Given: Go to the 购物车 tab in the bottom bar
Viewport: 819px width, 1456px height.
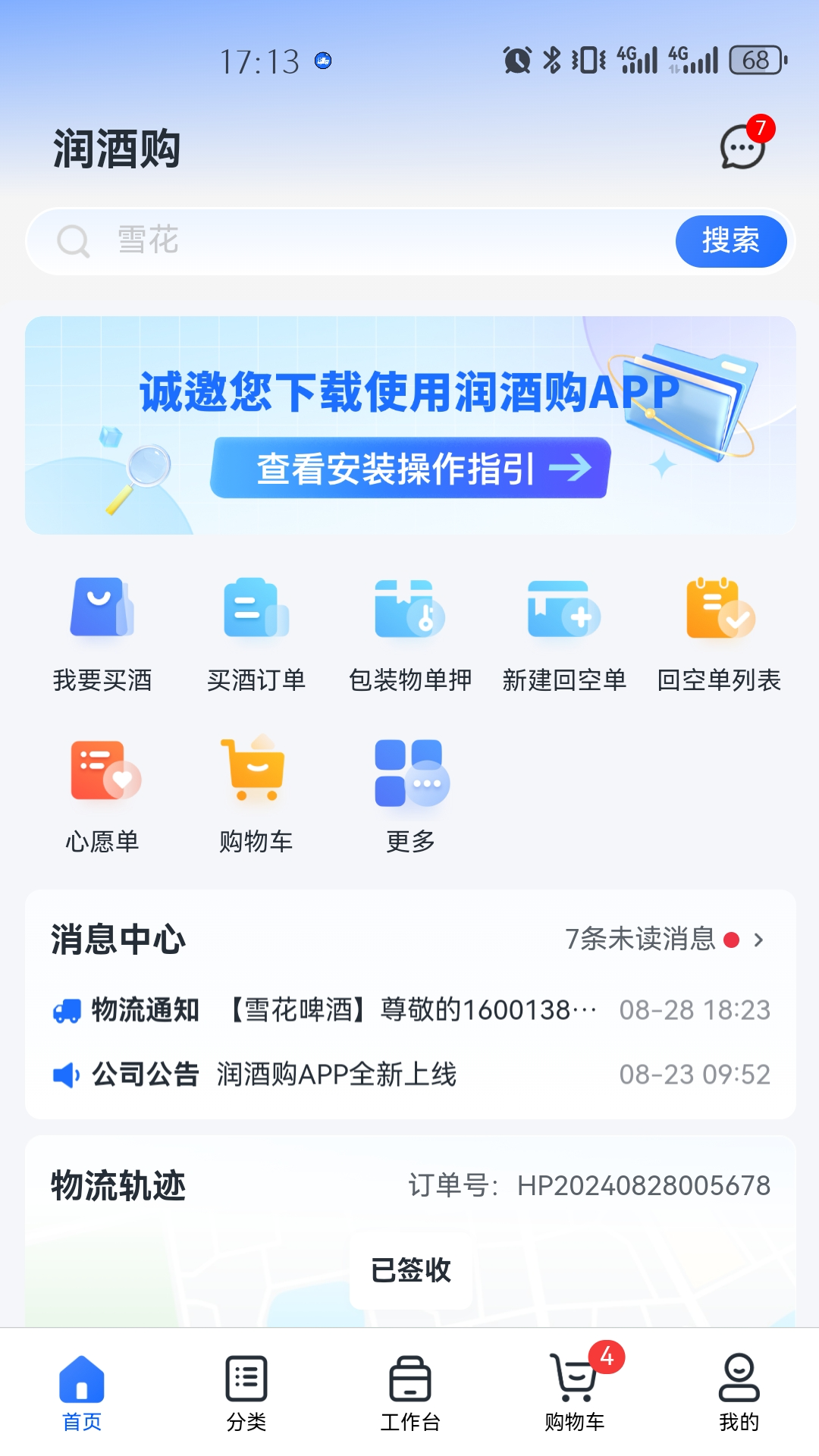Looking at the screenshot, I should [575, 1392].
